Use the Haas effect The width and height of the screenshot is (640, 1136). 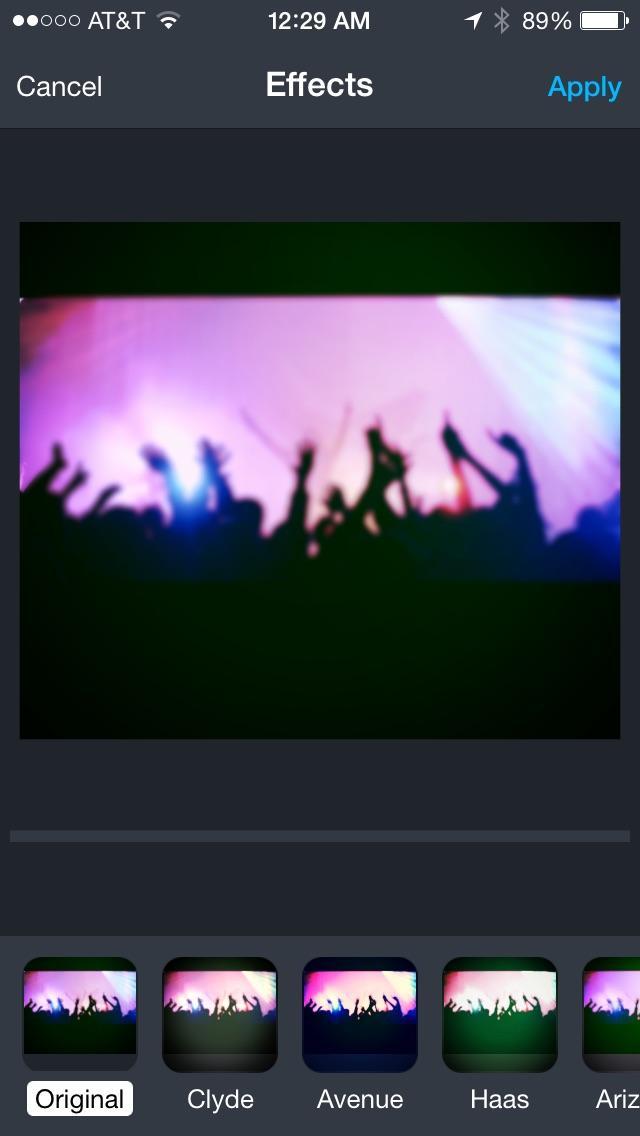point(500,1014)
